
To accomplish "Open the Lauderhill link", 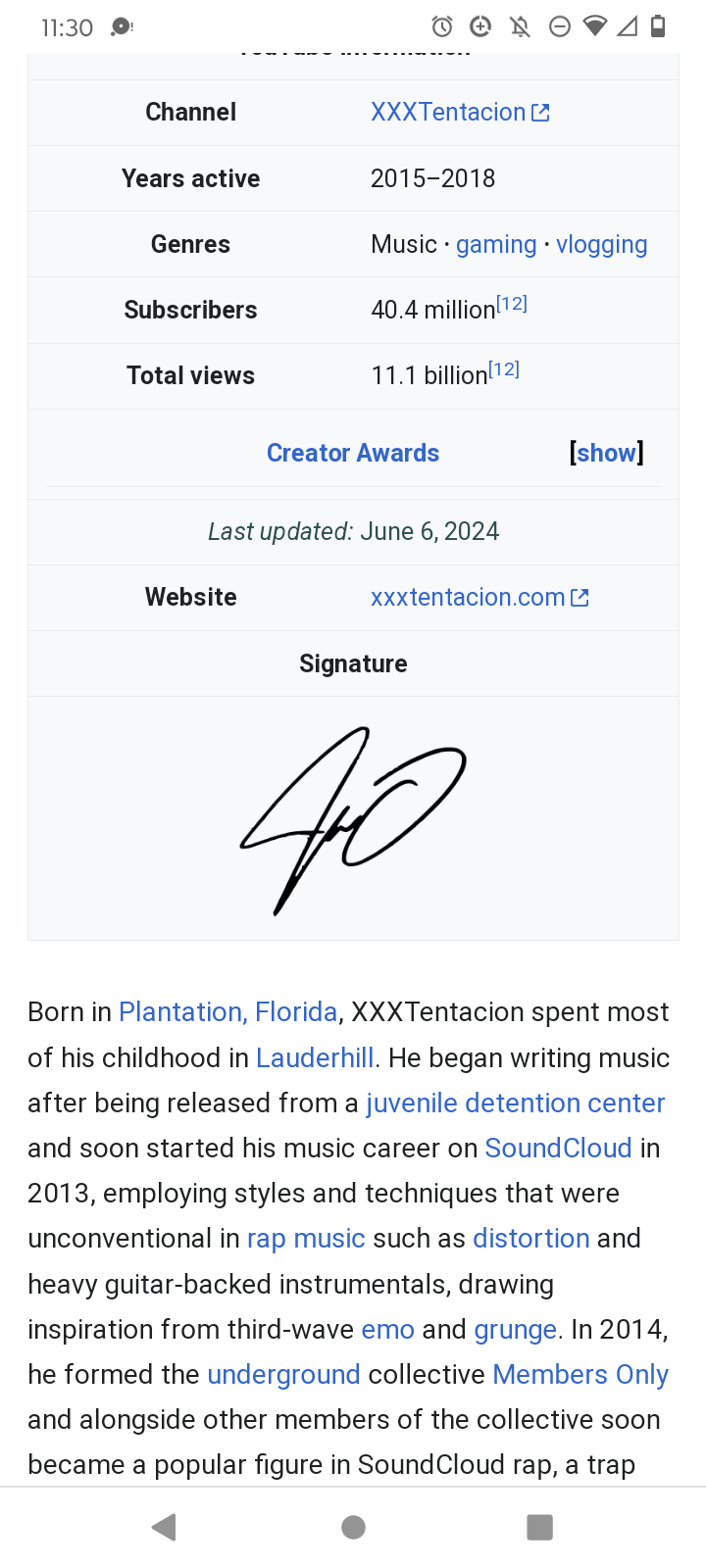I will tap(315, 1058).
